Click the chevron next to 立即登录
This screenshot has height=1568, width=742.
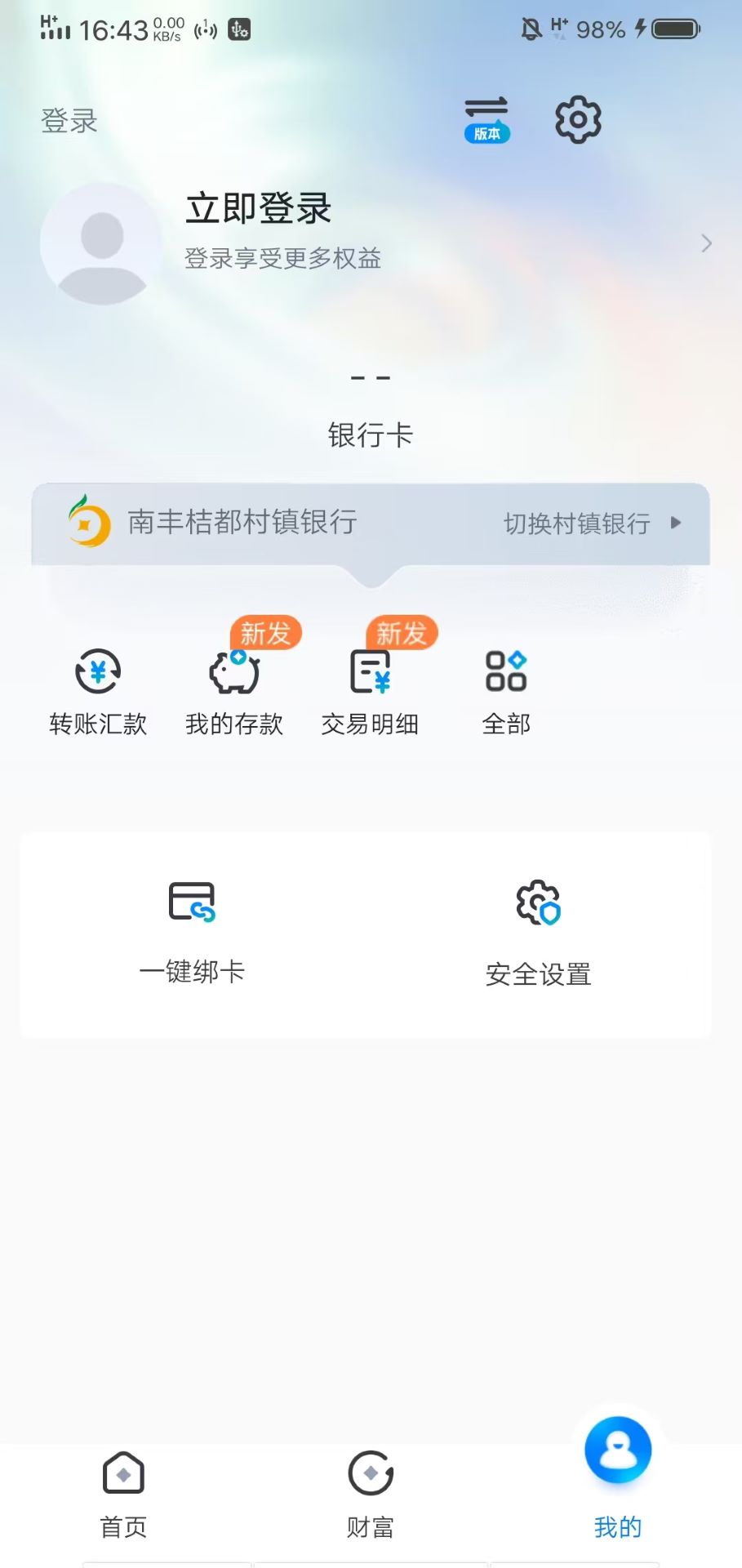click(706, 243)
